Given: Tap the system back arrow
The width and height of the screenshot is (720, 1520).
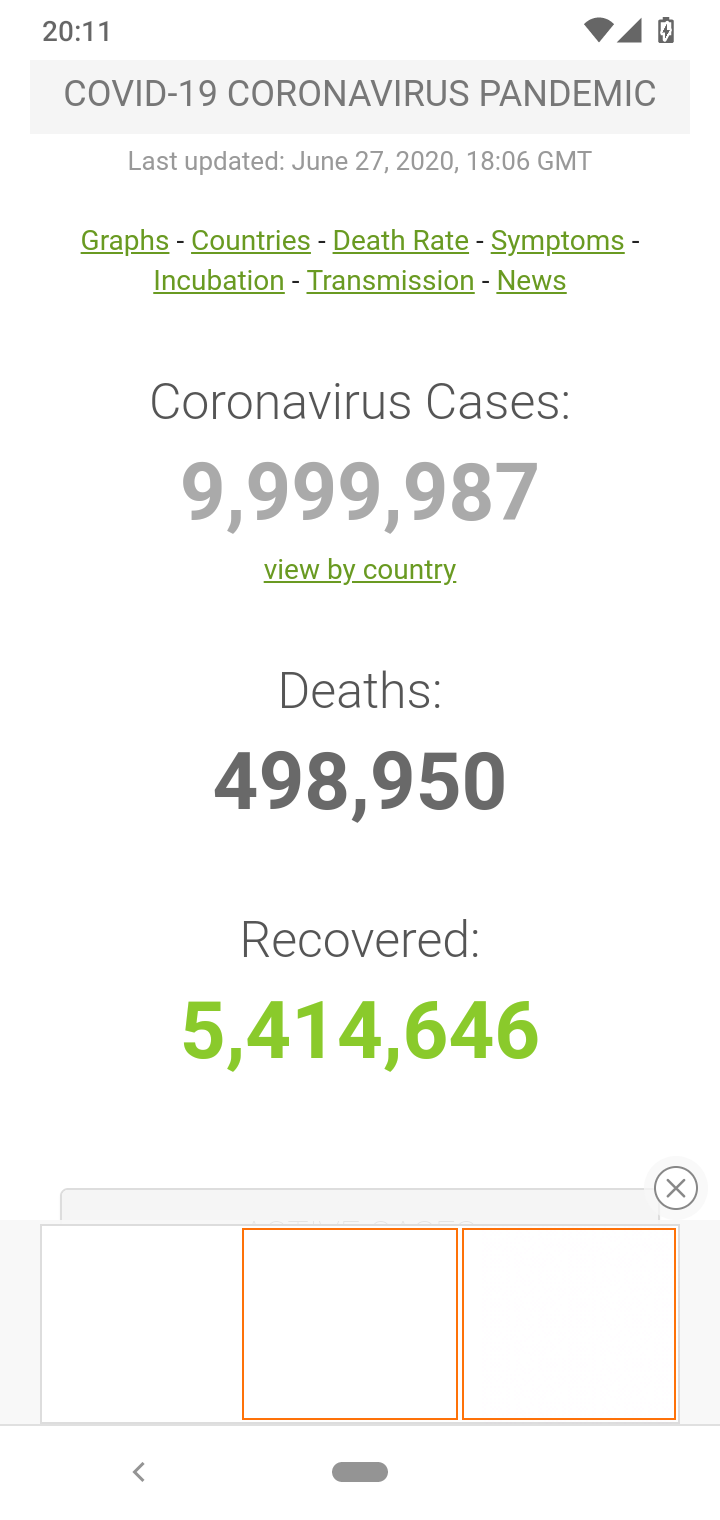Looking at the screenshot, I should tap(139, 1471).
